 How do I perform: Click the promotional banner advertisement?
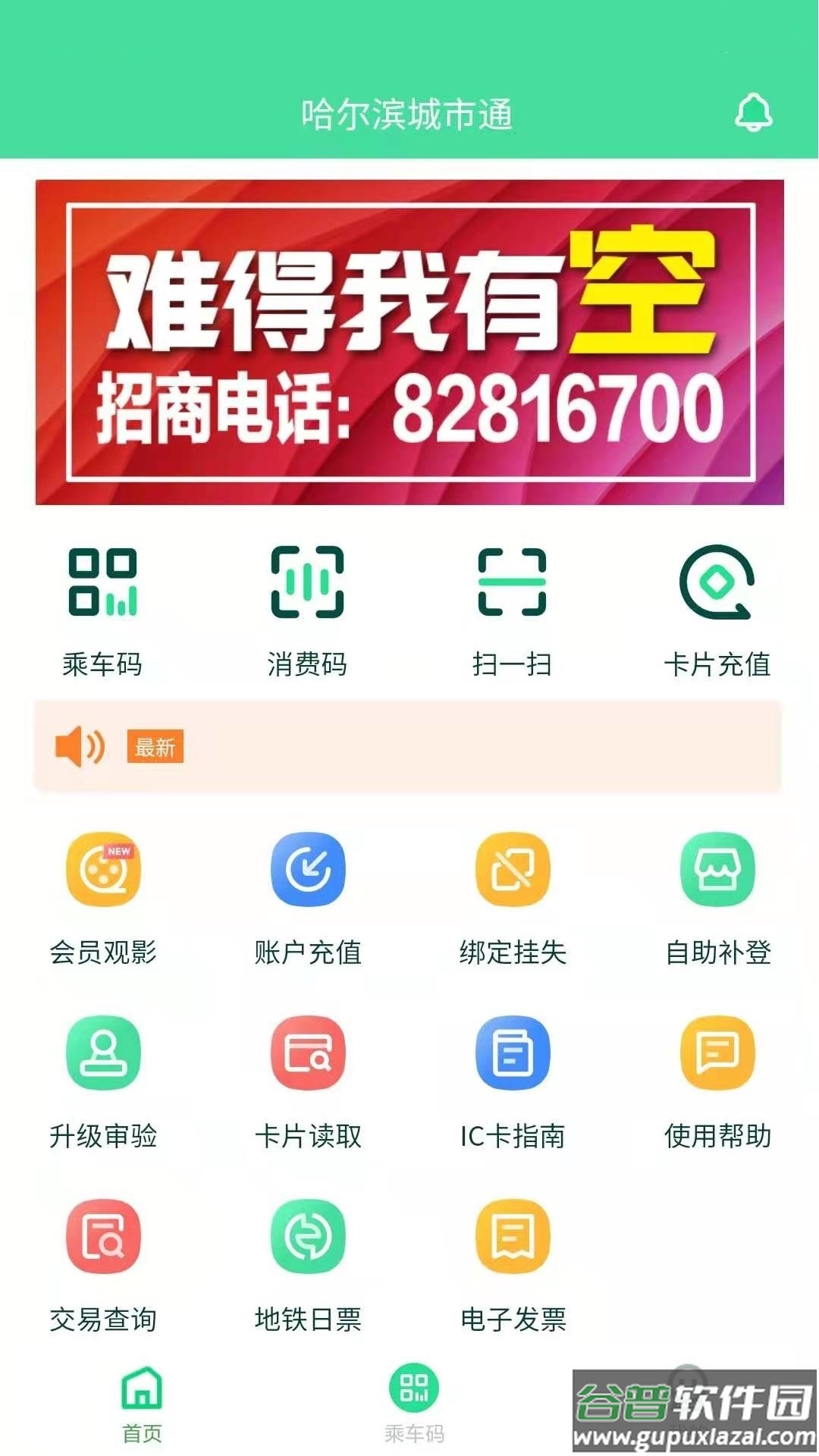409,341
